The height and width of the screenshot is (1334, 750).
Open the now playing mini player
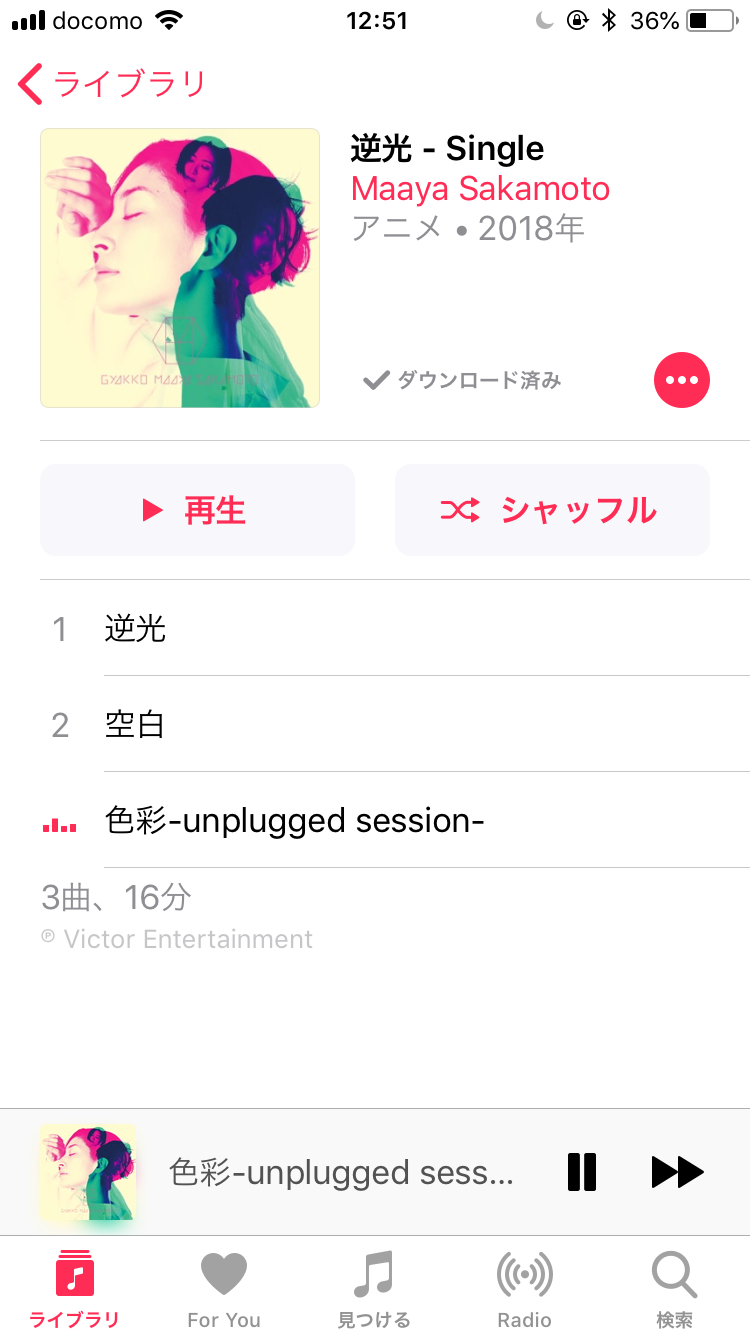(x=340, y=1172)
